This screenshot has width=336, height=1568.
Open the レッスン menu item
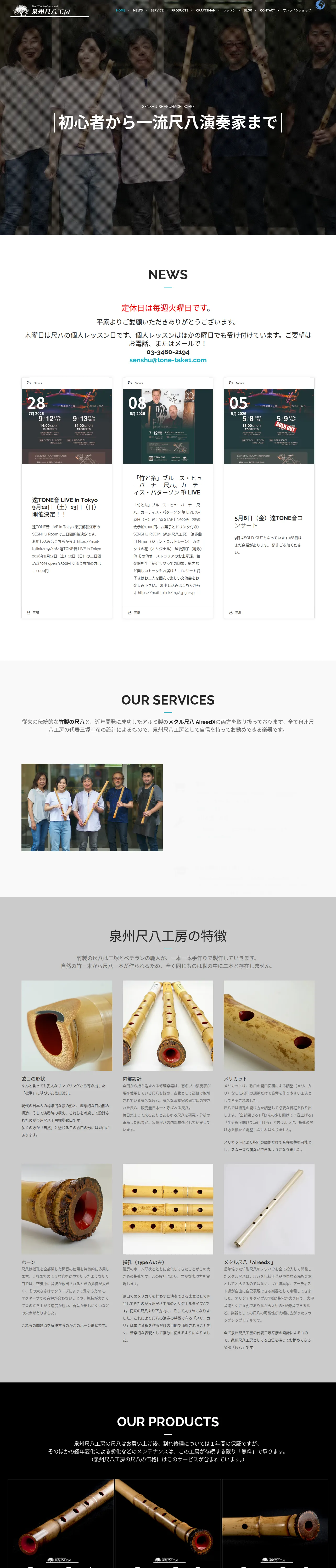pos(229,10)
